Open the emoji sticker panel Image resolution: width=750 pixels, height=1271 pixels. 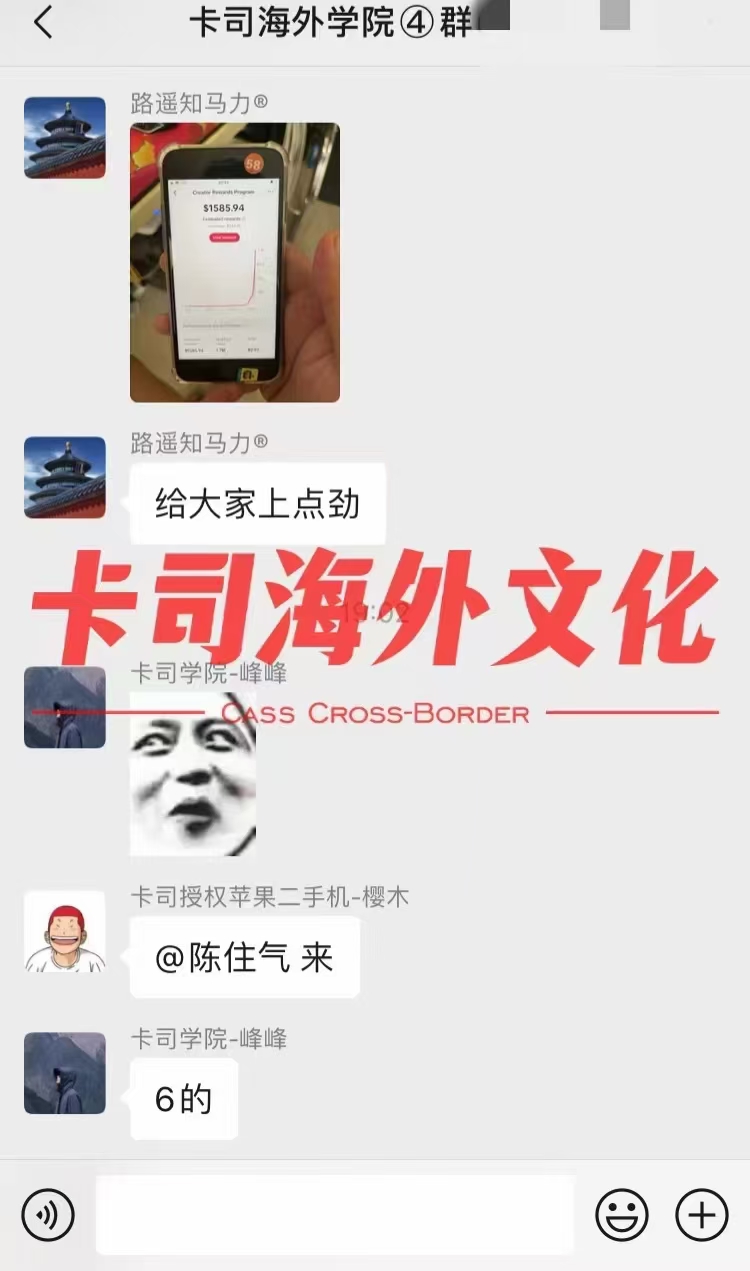(621, 1215)
